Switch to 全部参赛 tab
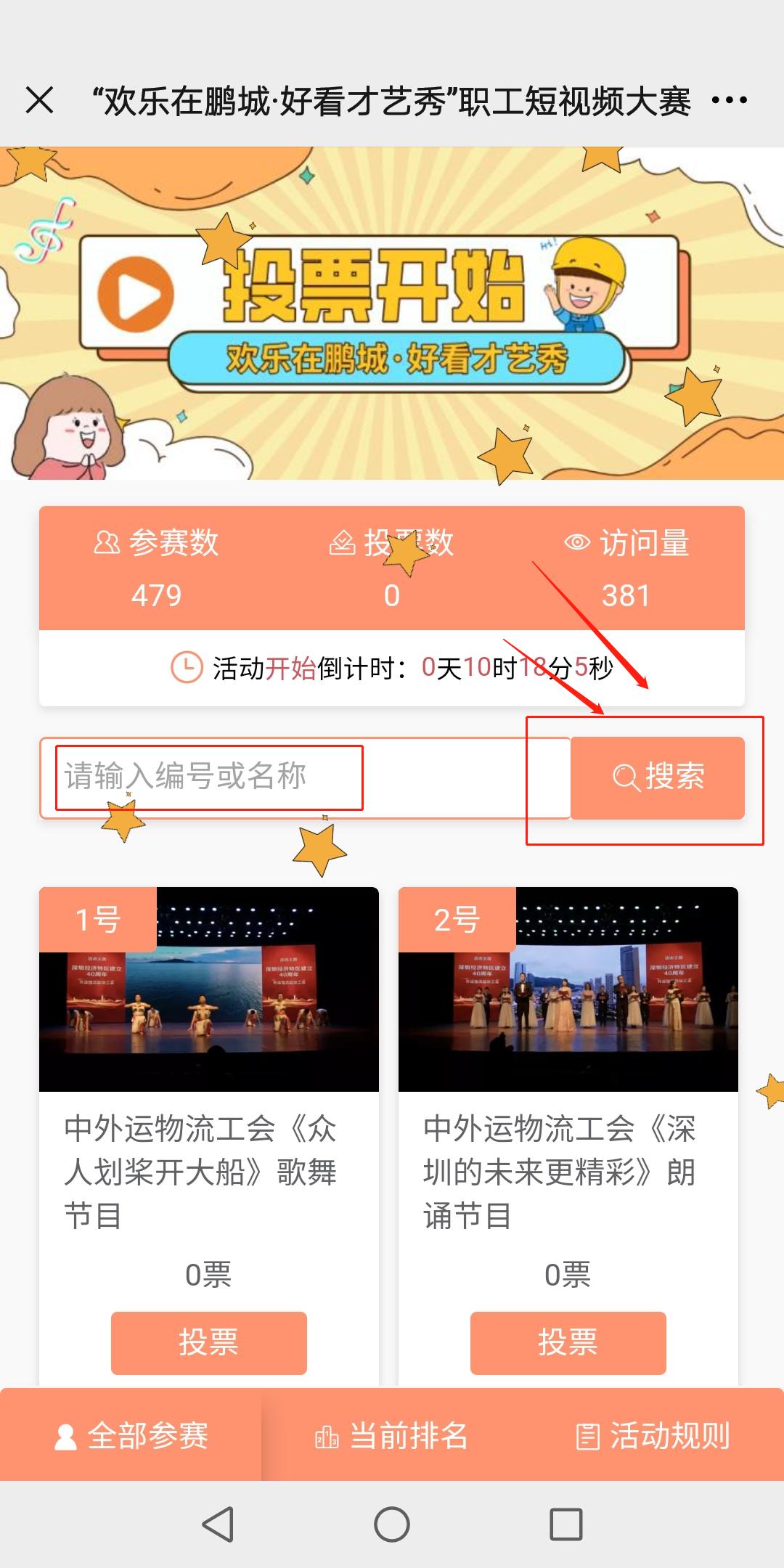This screenshot has height=1568, width=784. [x=131, y=1436]
